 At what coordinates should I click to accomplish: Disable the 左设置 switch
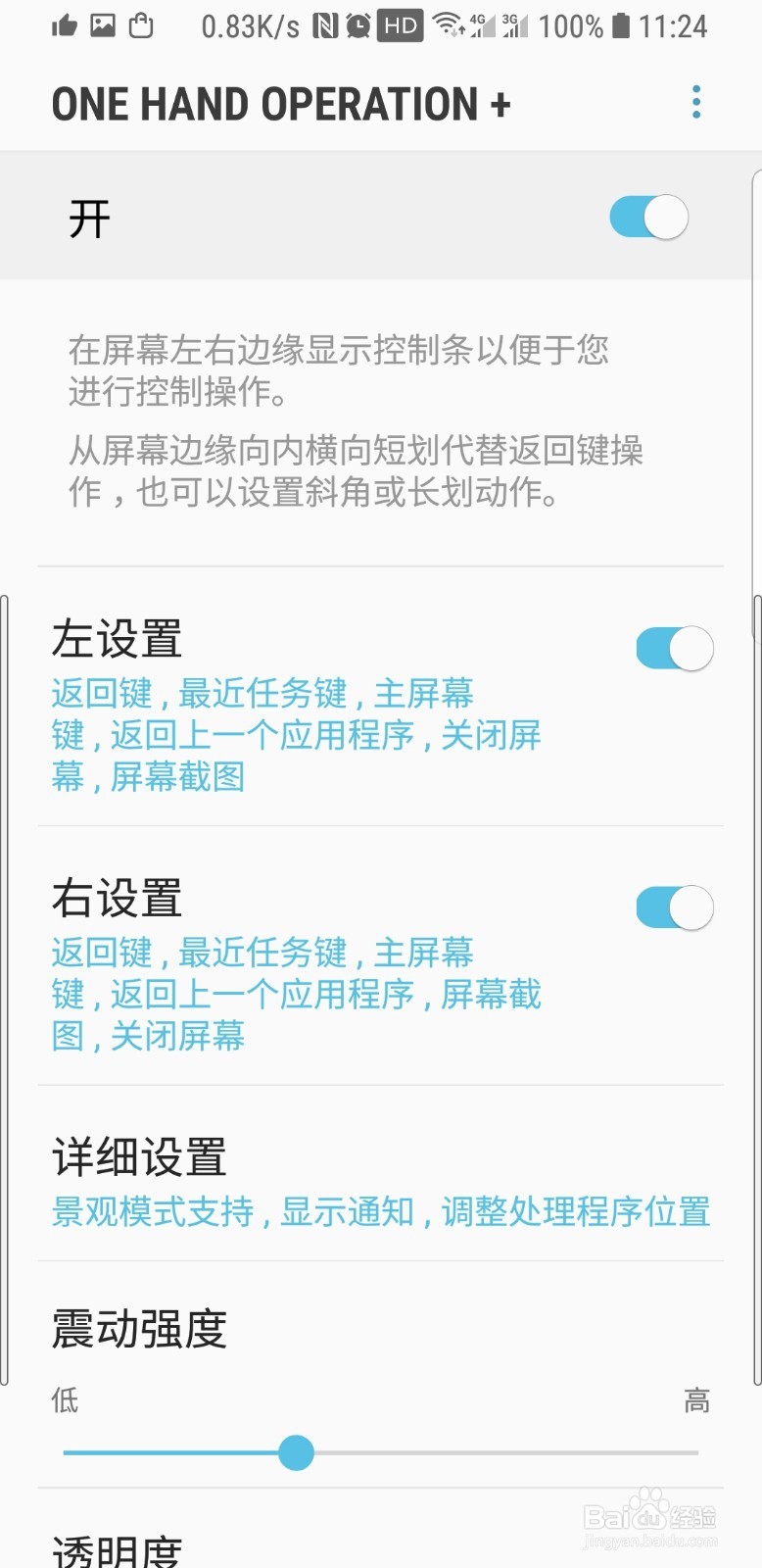click(x=674, y=648)
